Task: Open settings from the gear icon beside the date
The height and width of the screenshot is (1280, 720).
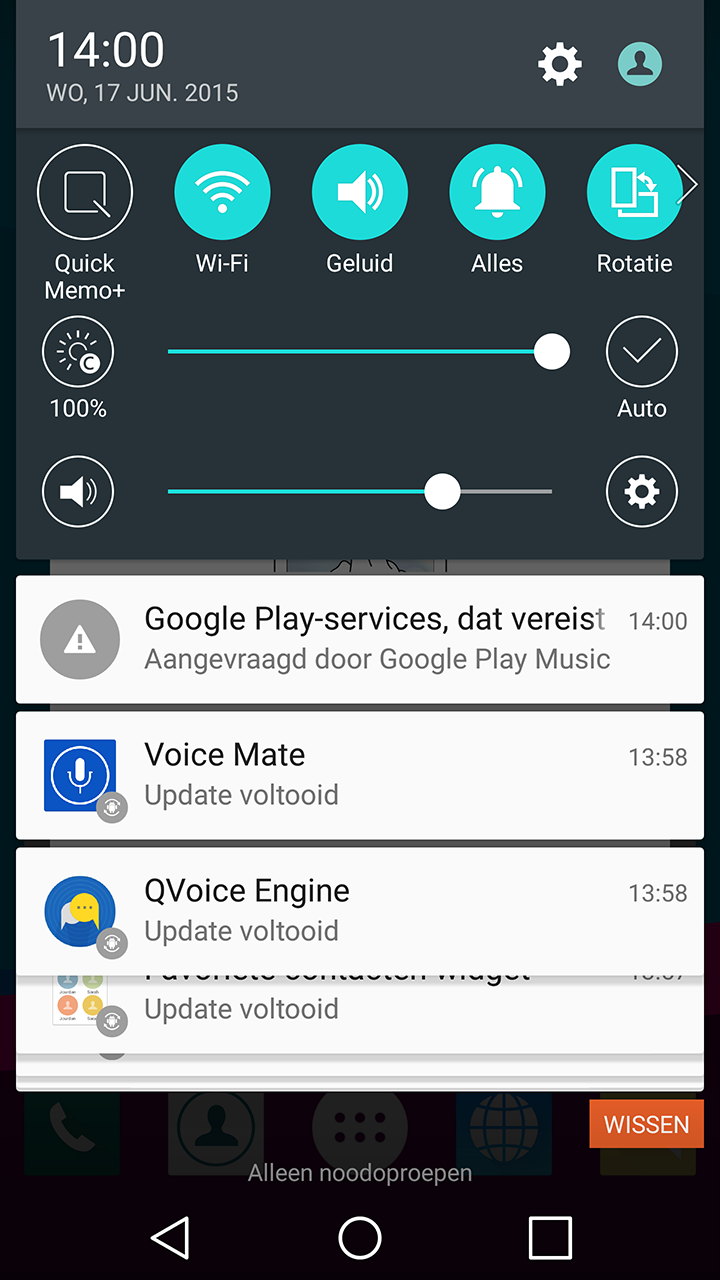Action: click(560, 65)
